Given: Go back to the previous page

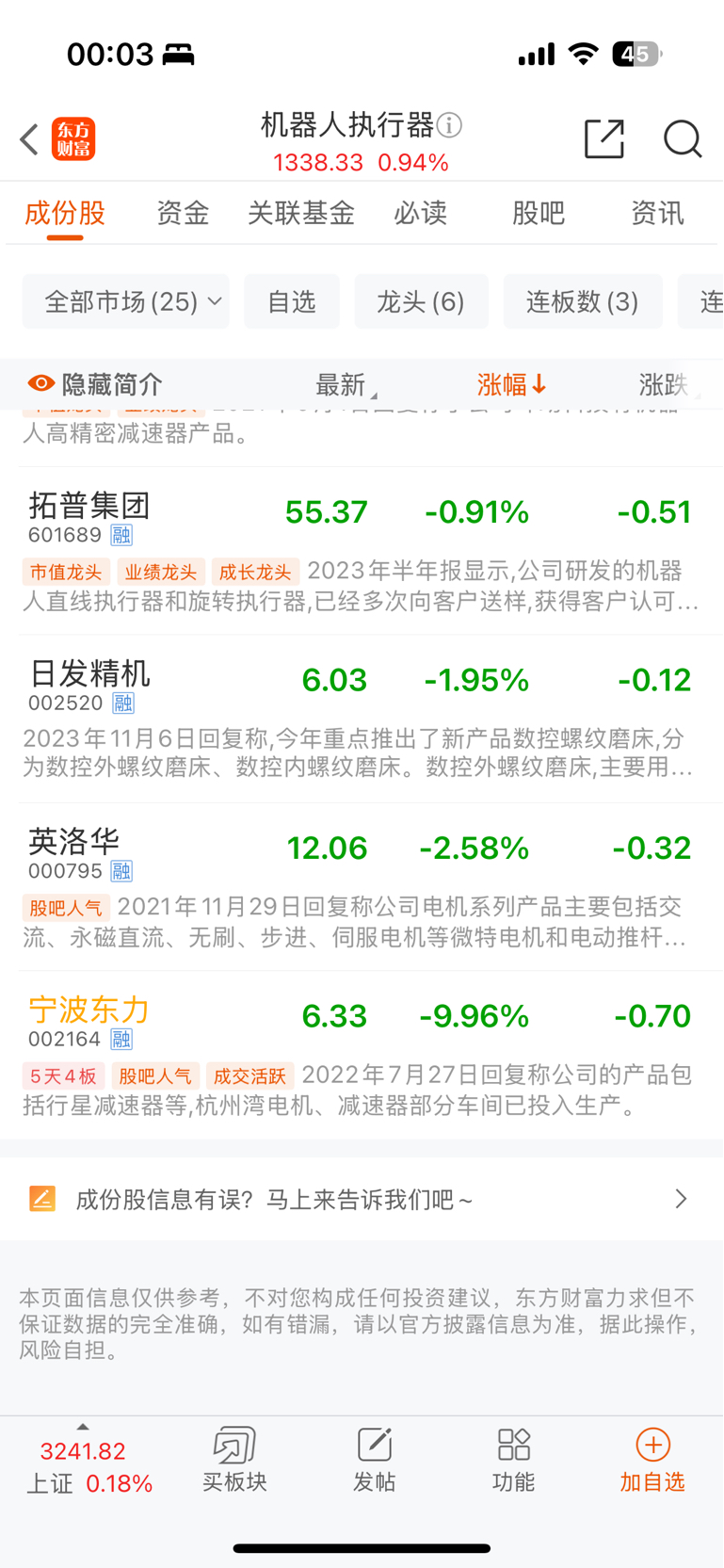Looking at the screenshot, I should 30,139.
